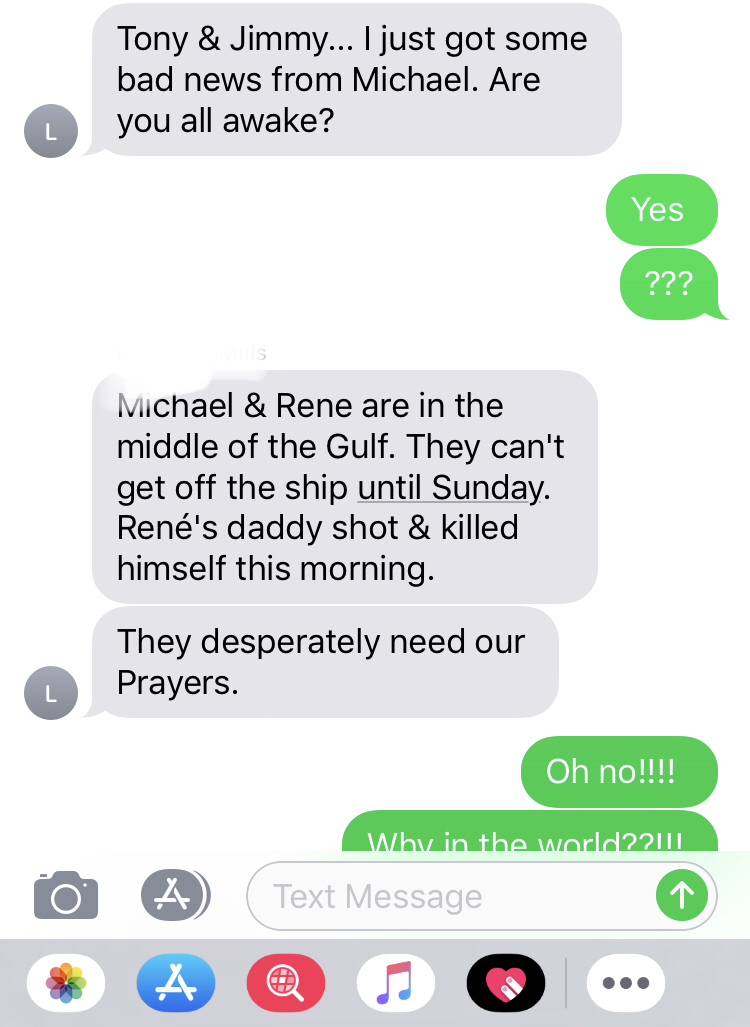Open the Music iMessage app
This screenshot has height=1027, width=750.
(x=396, y=983)
